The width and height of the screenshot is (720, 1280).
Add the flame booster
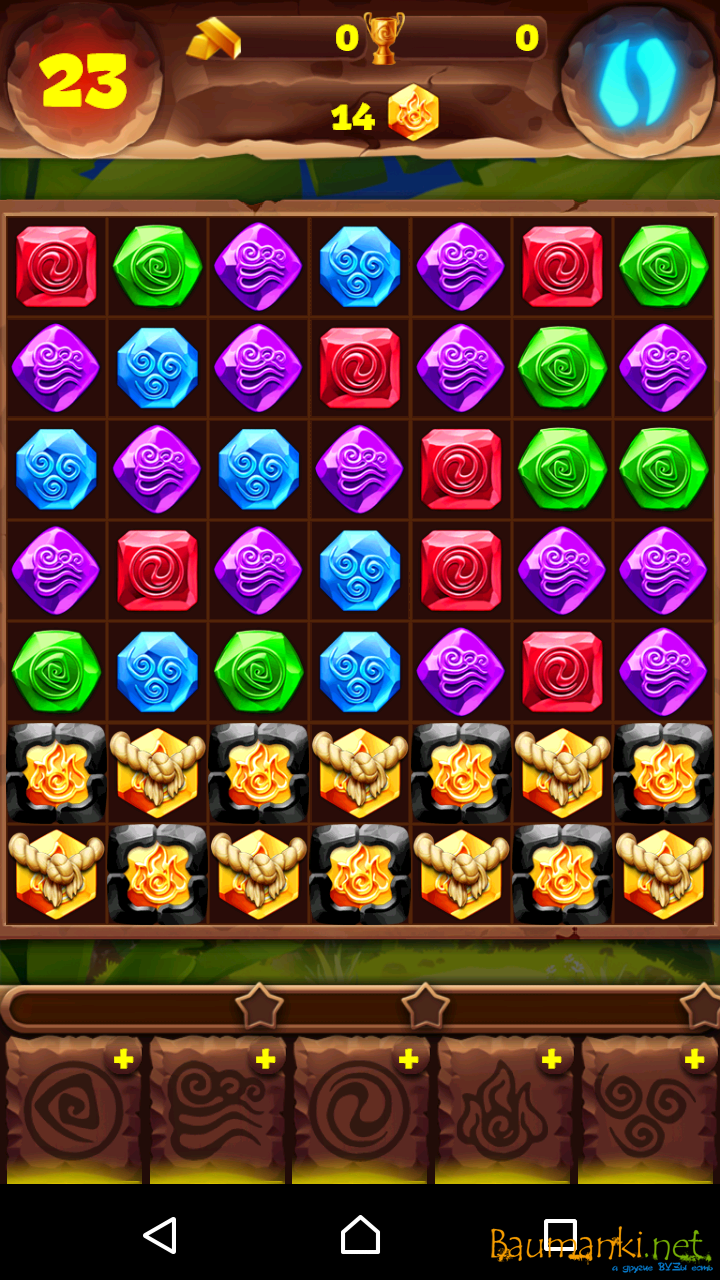click(552, 1060)
